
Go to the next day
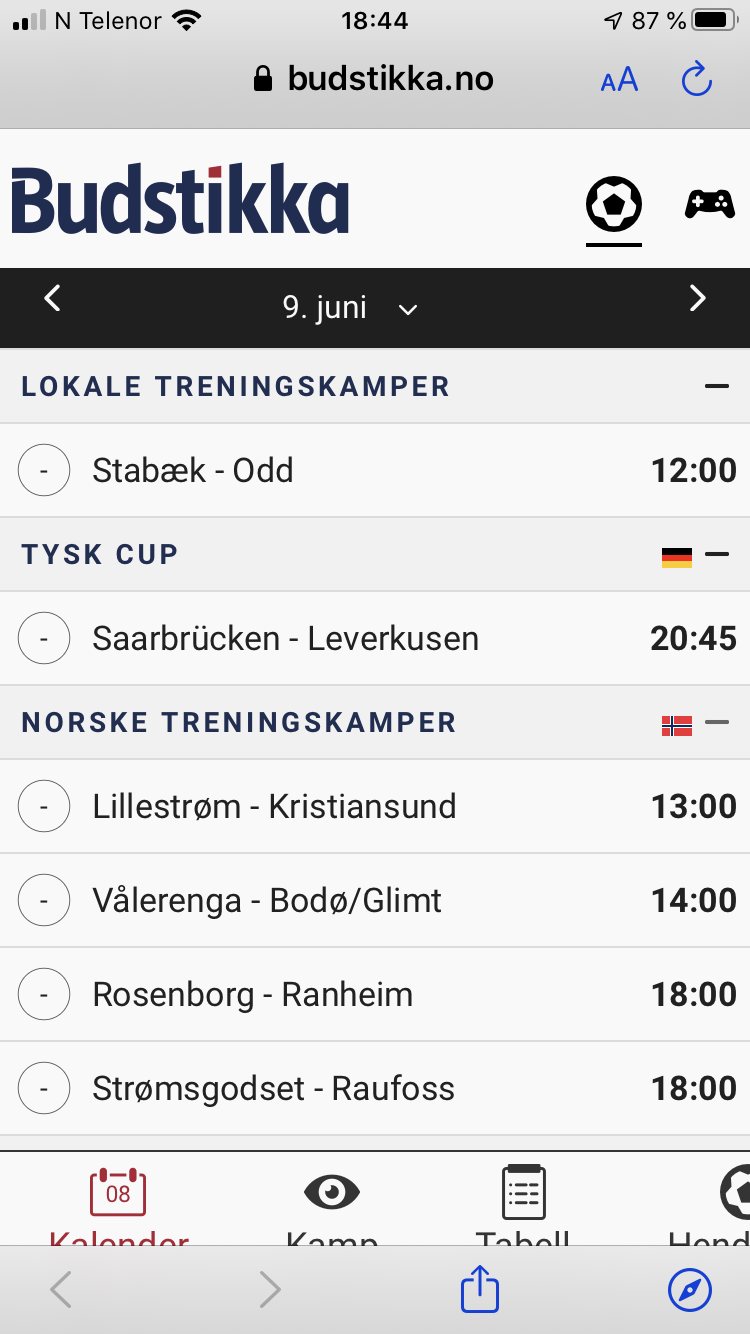(698, 298)
